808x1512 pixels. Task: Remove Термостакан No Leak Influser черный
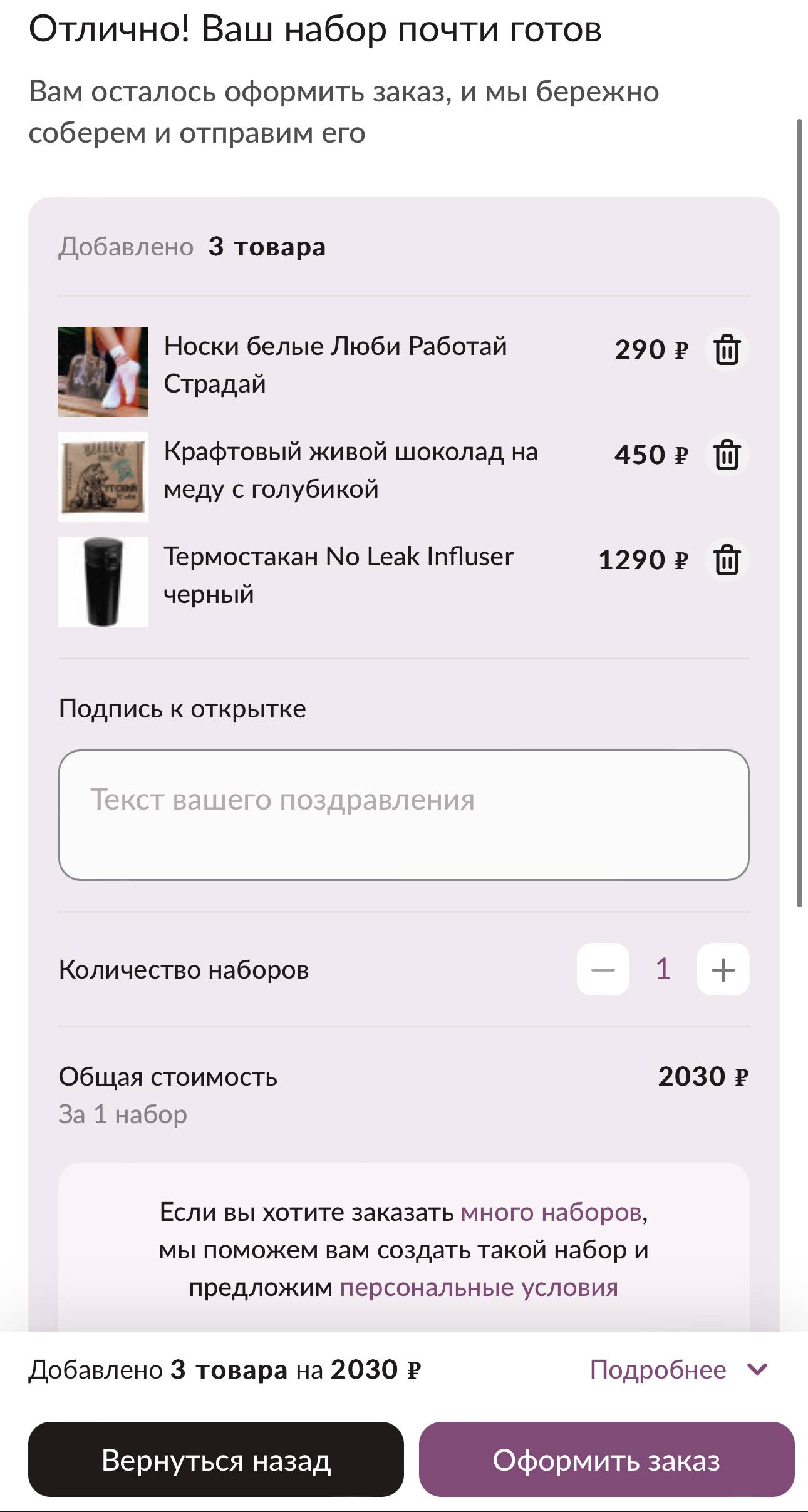[727, 560]
